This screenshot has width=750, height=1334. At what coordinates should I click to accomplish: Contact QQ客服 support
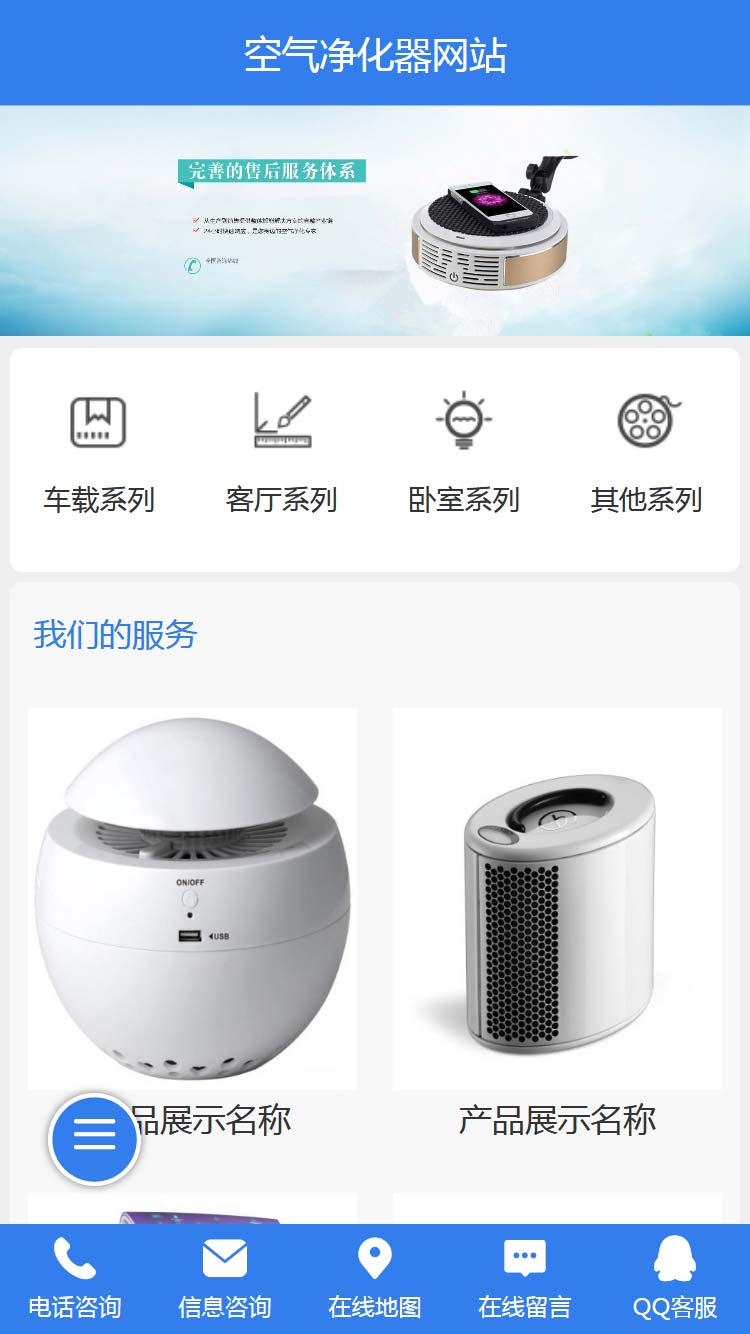[x=675, y=1278]
